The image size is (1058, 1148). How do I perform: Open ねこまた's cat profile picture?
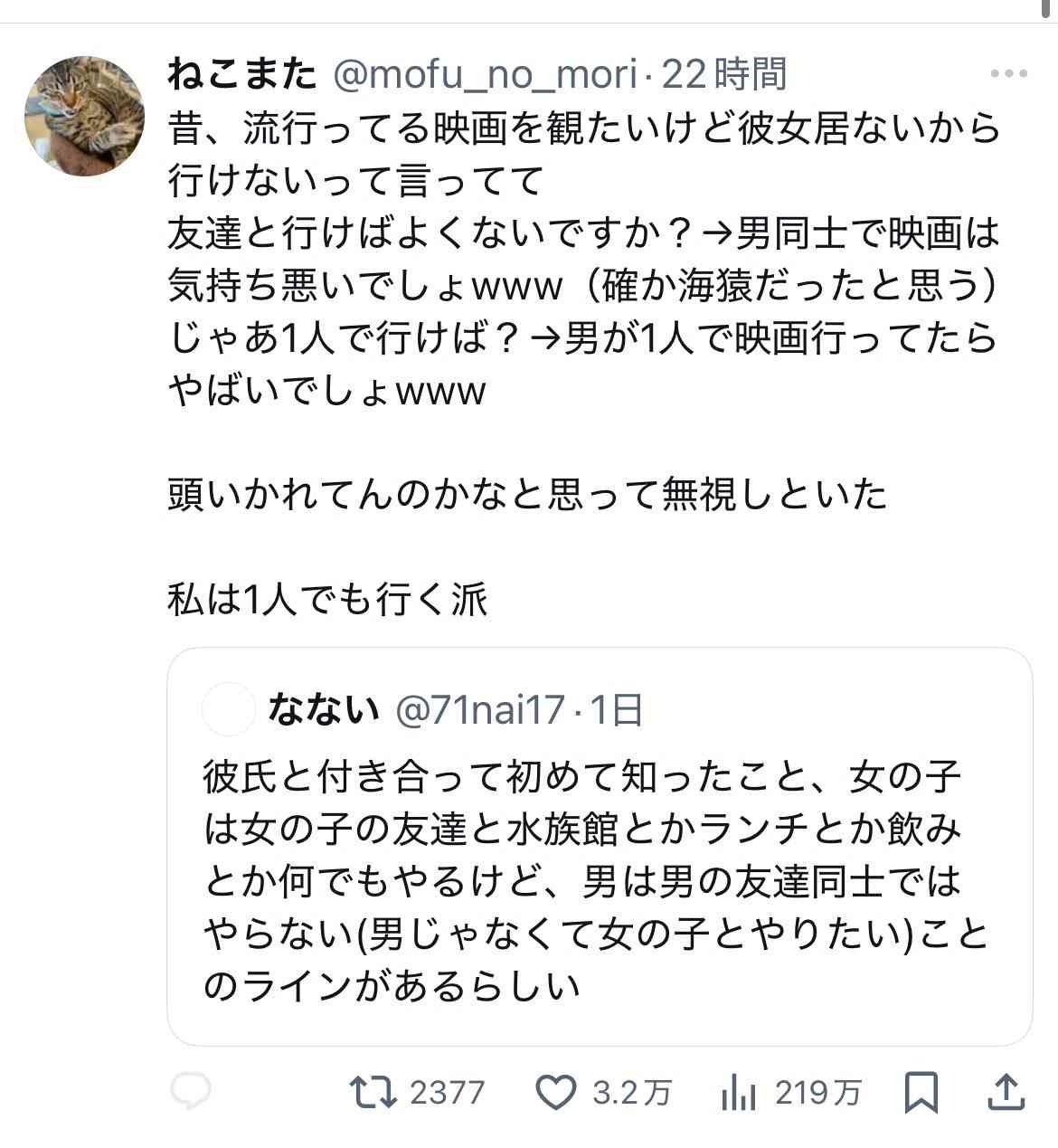tap(83, 116)
